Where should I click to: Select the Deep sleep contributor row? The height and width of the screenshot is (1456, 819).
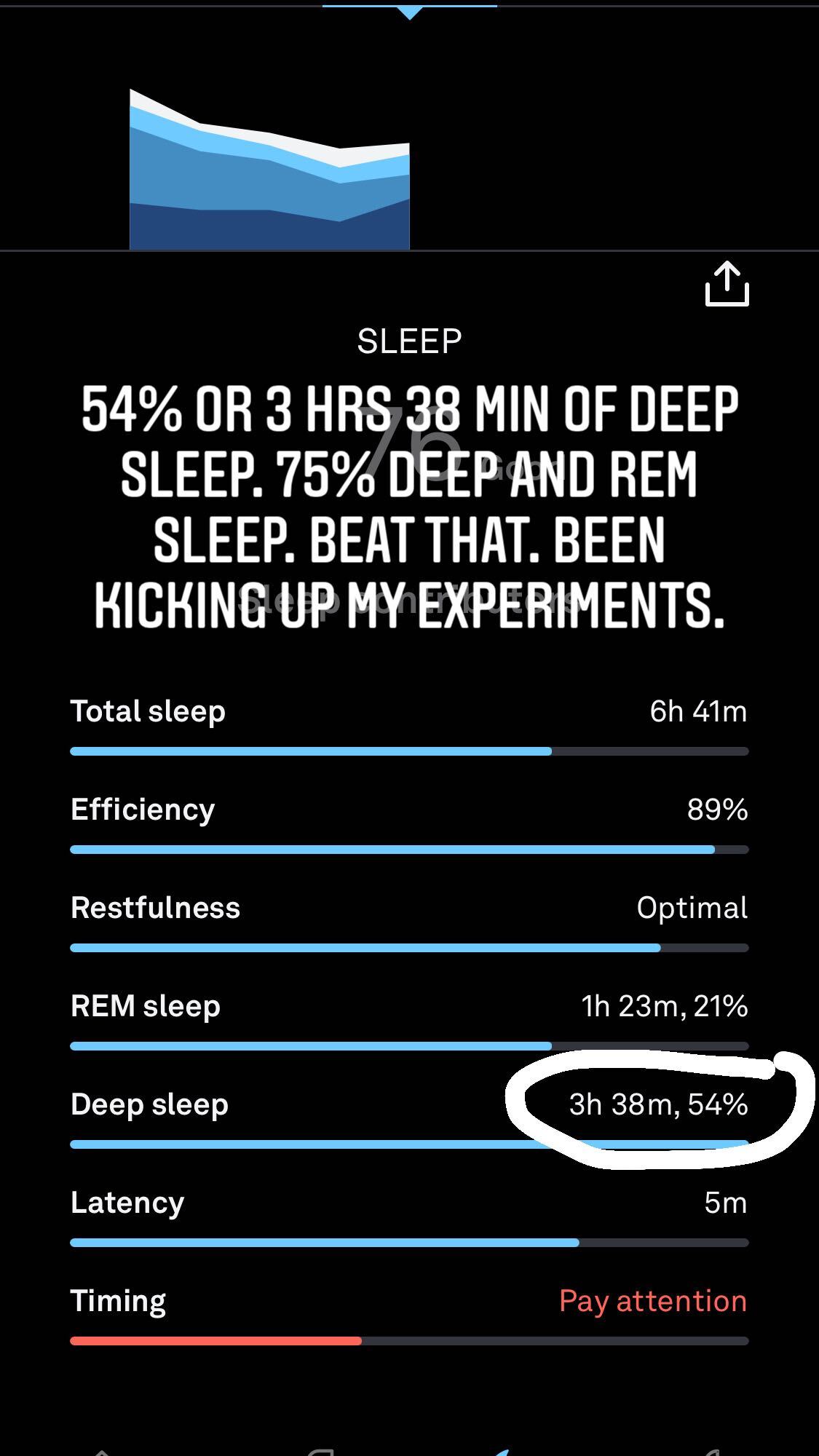tap(409, 1118)
